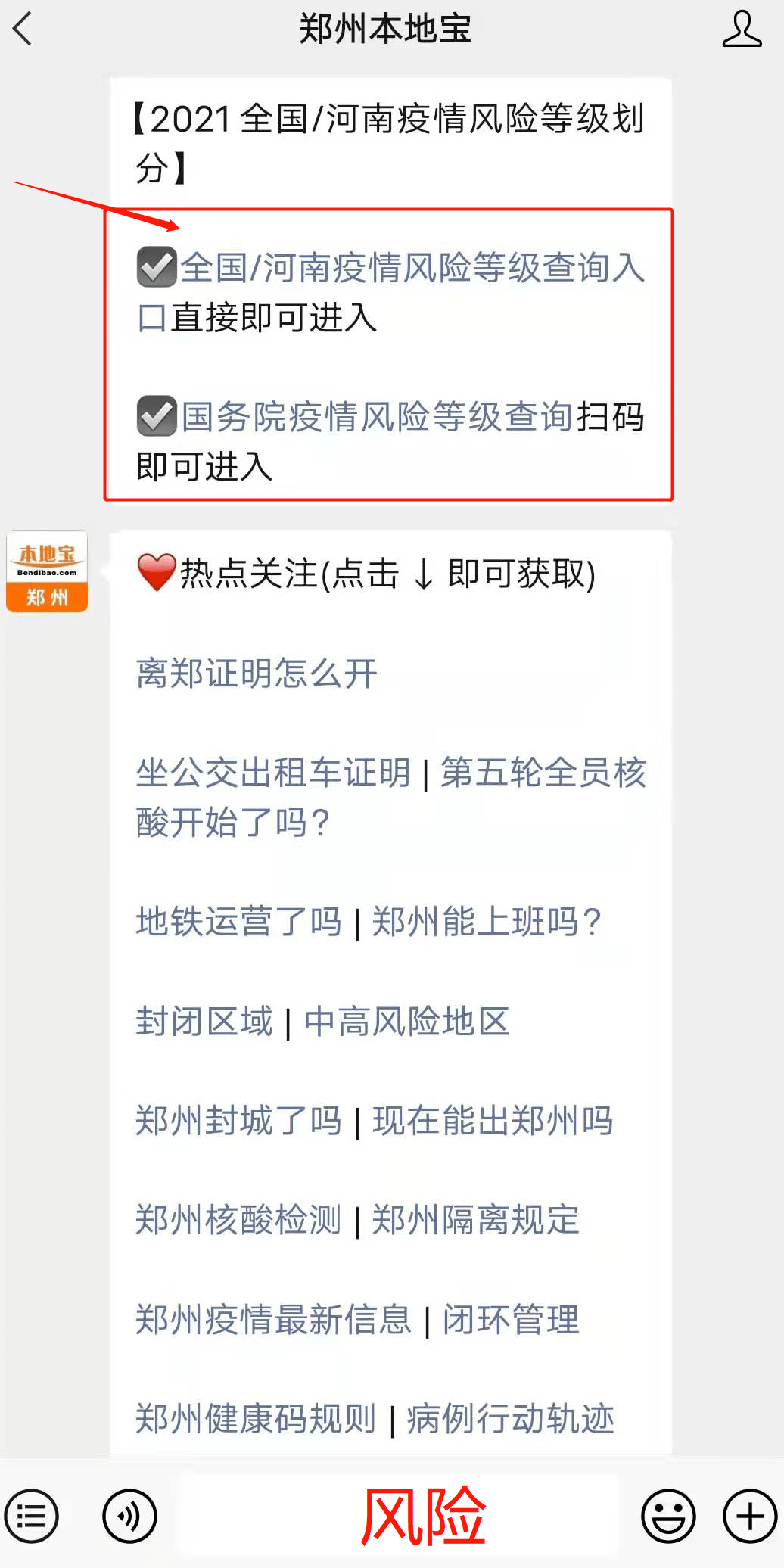Switch to the account menu list button
784x1568 pixels.
tap(31, 1516)
